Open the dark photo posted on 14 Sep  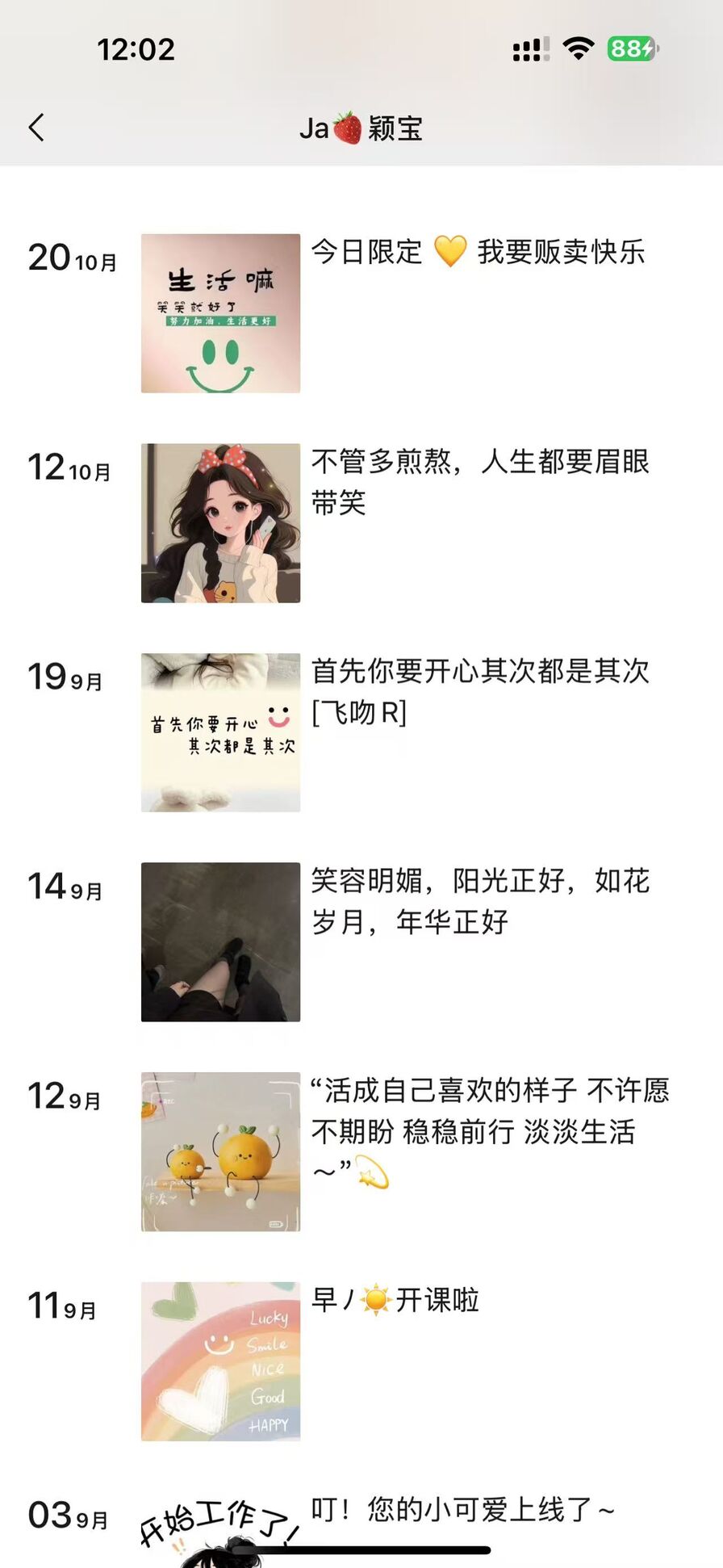click(220, 941)
